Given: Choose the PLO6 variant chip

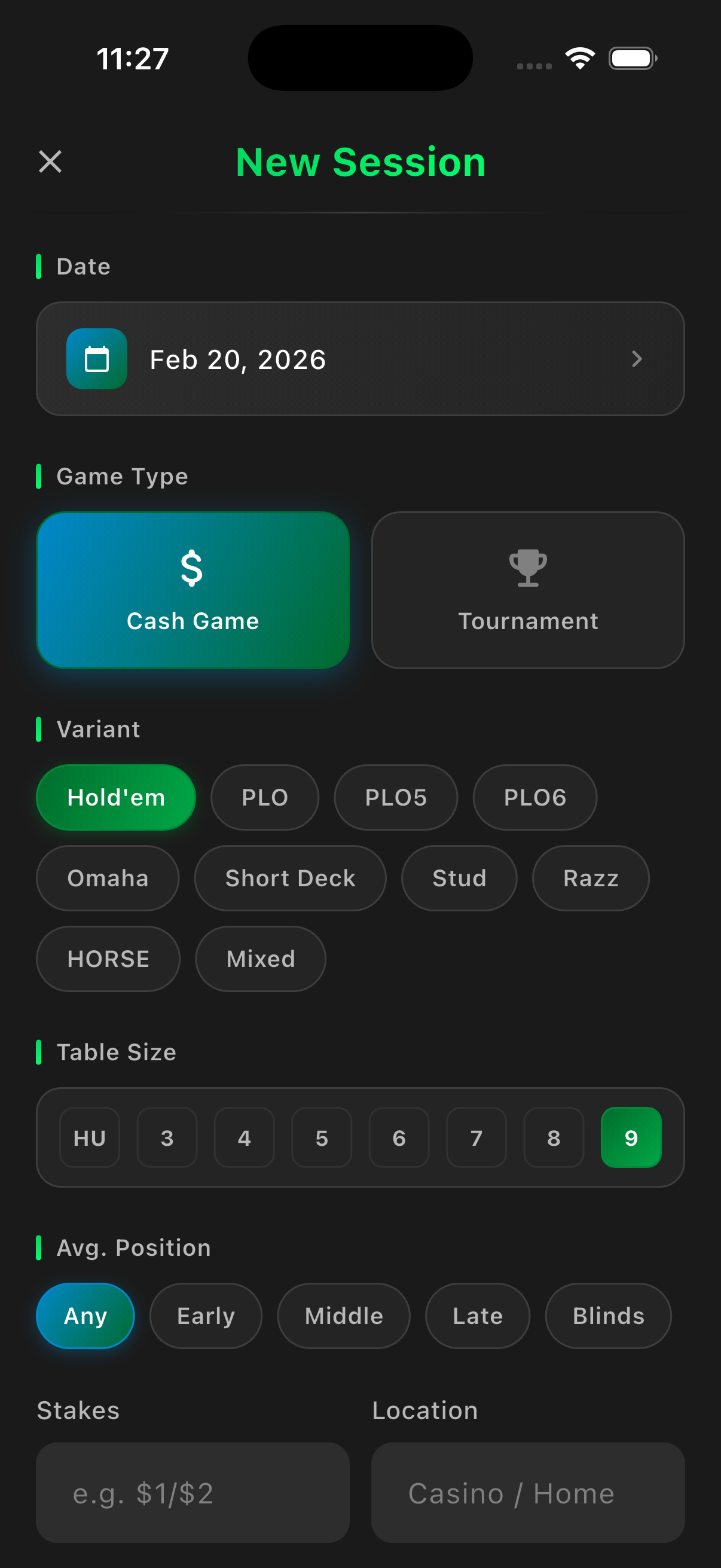Looking at the screenshot, I should (x=535, y=797).
